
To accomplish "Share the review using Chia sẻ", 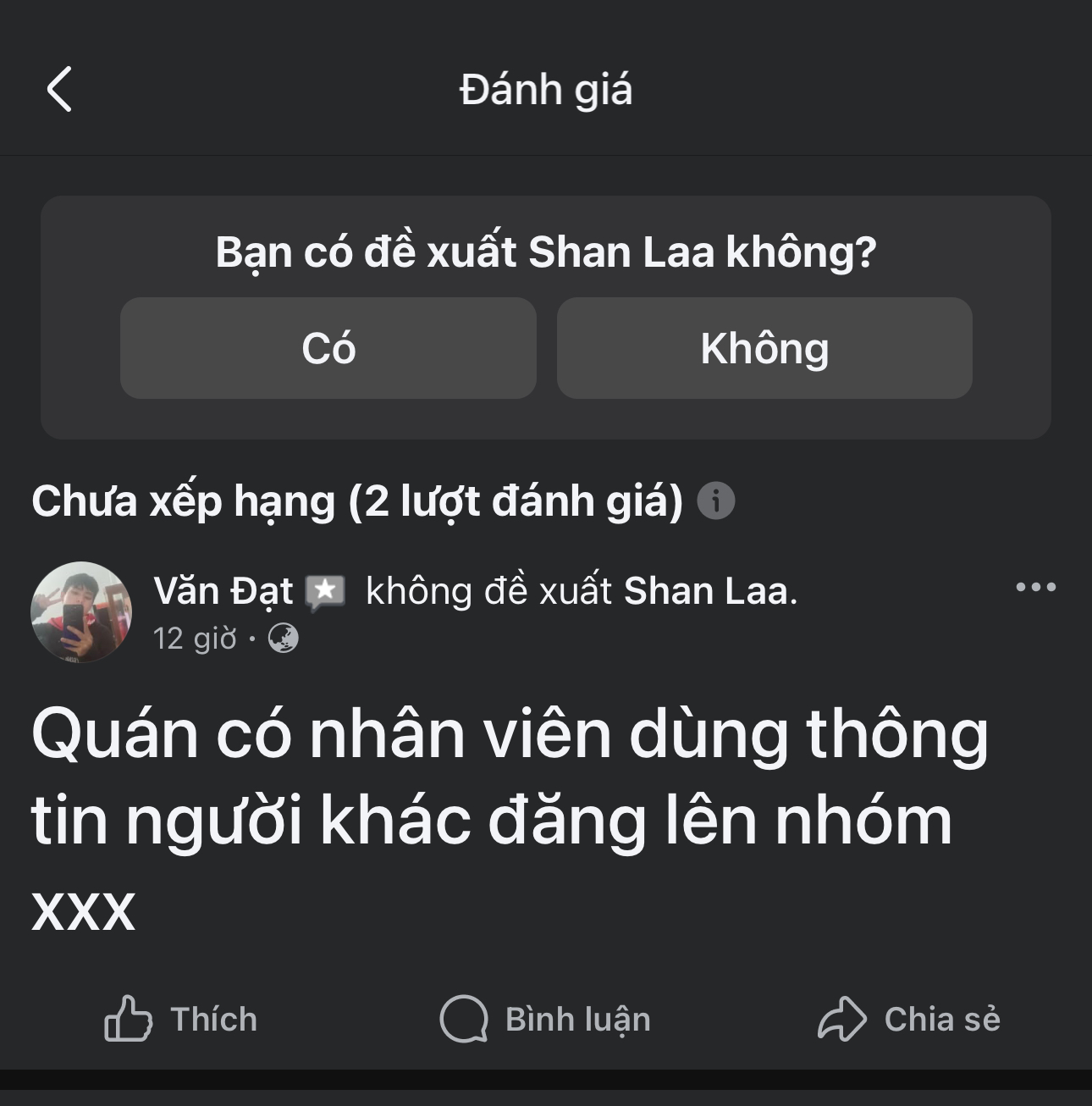I will [x=909, y=1019].
